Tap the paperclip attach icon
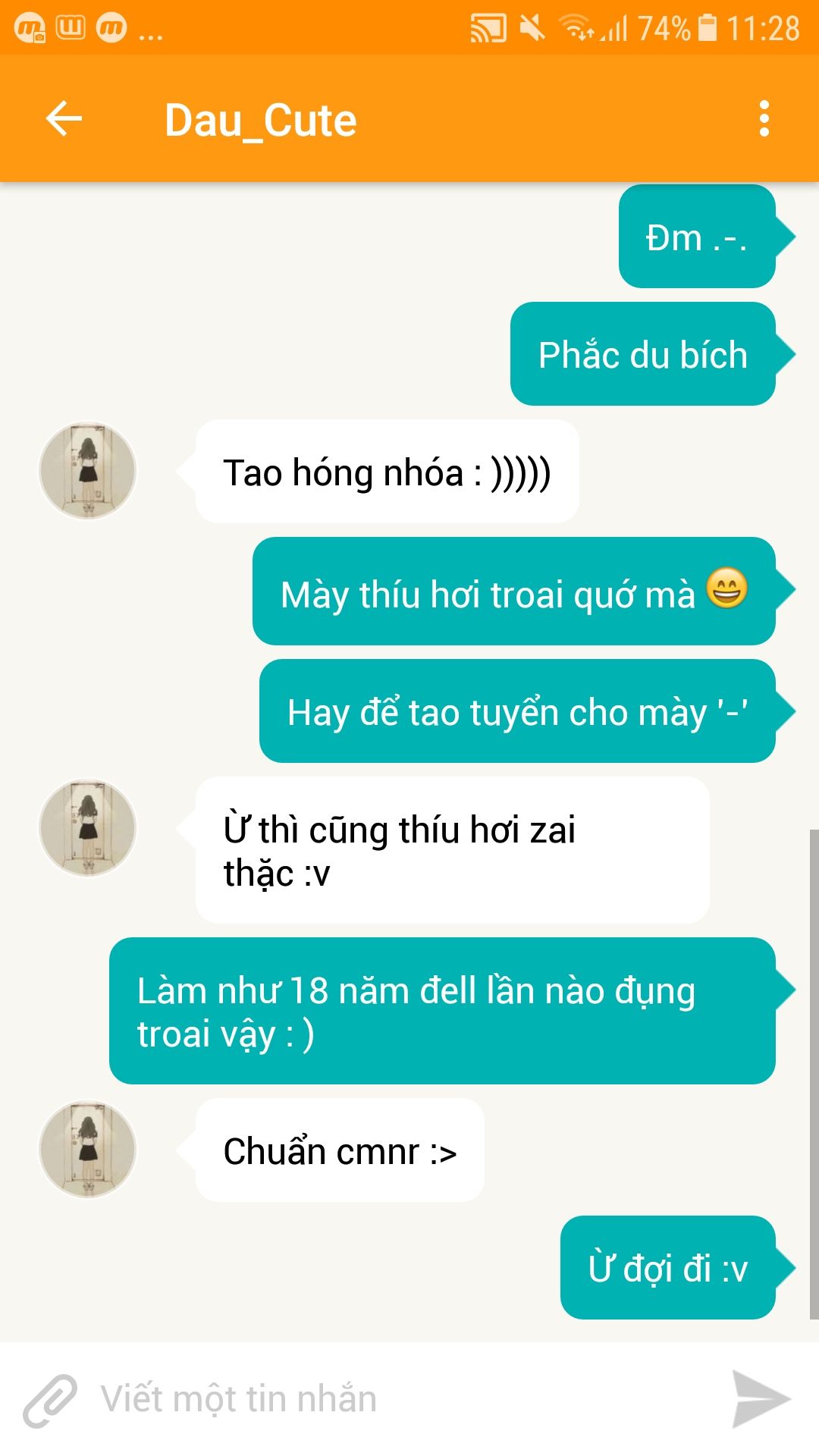Image resolution: width=819 pixels, height=1456 pixels. [x=50, y=1400]
